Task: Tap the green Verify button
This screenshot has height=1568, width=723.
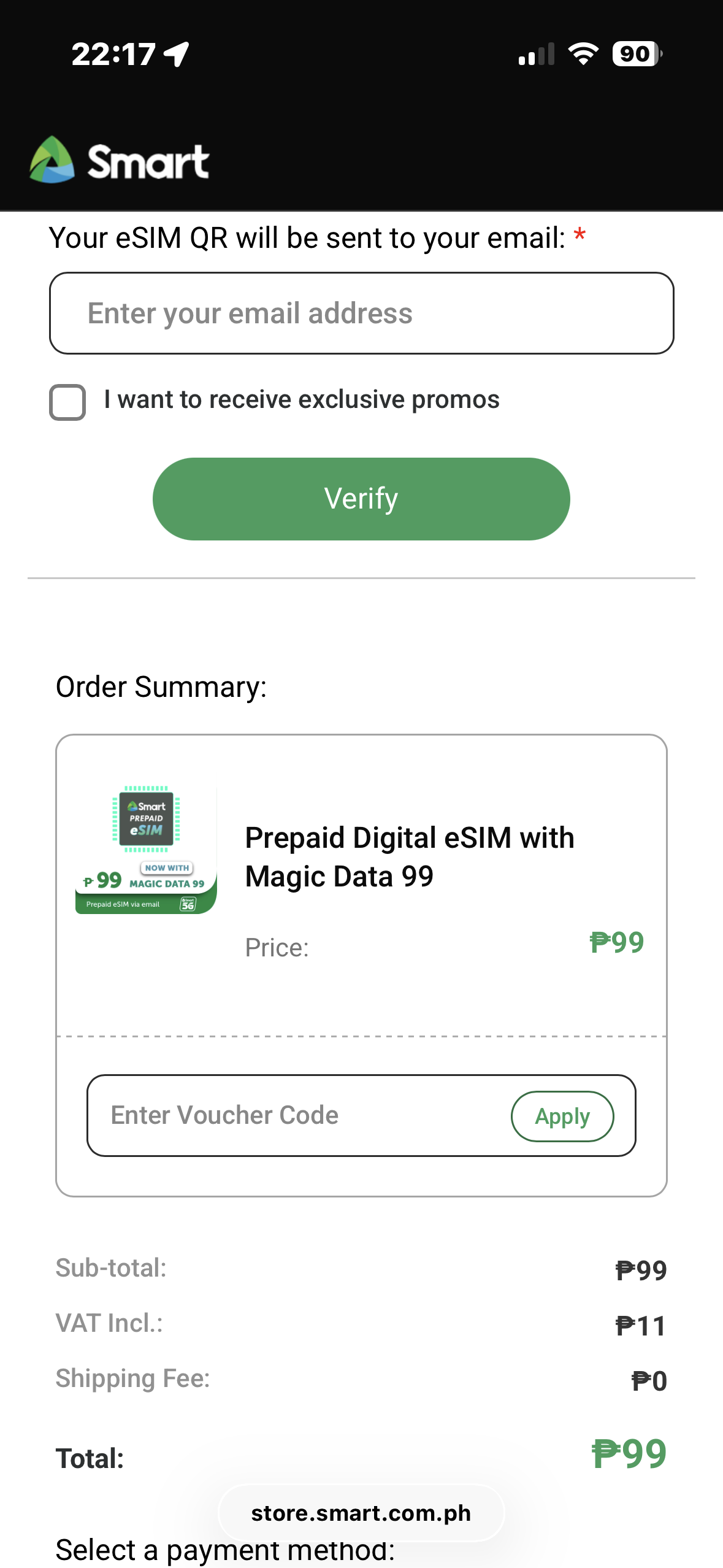Action: coord(361,499)
